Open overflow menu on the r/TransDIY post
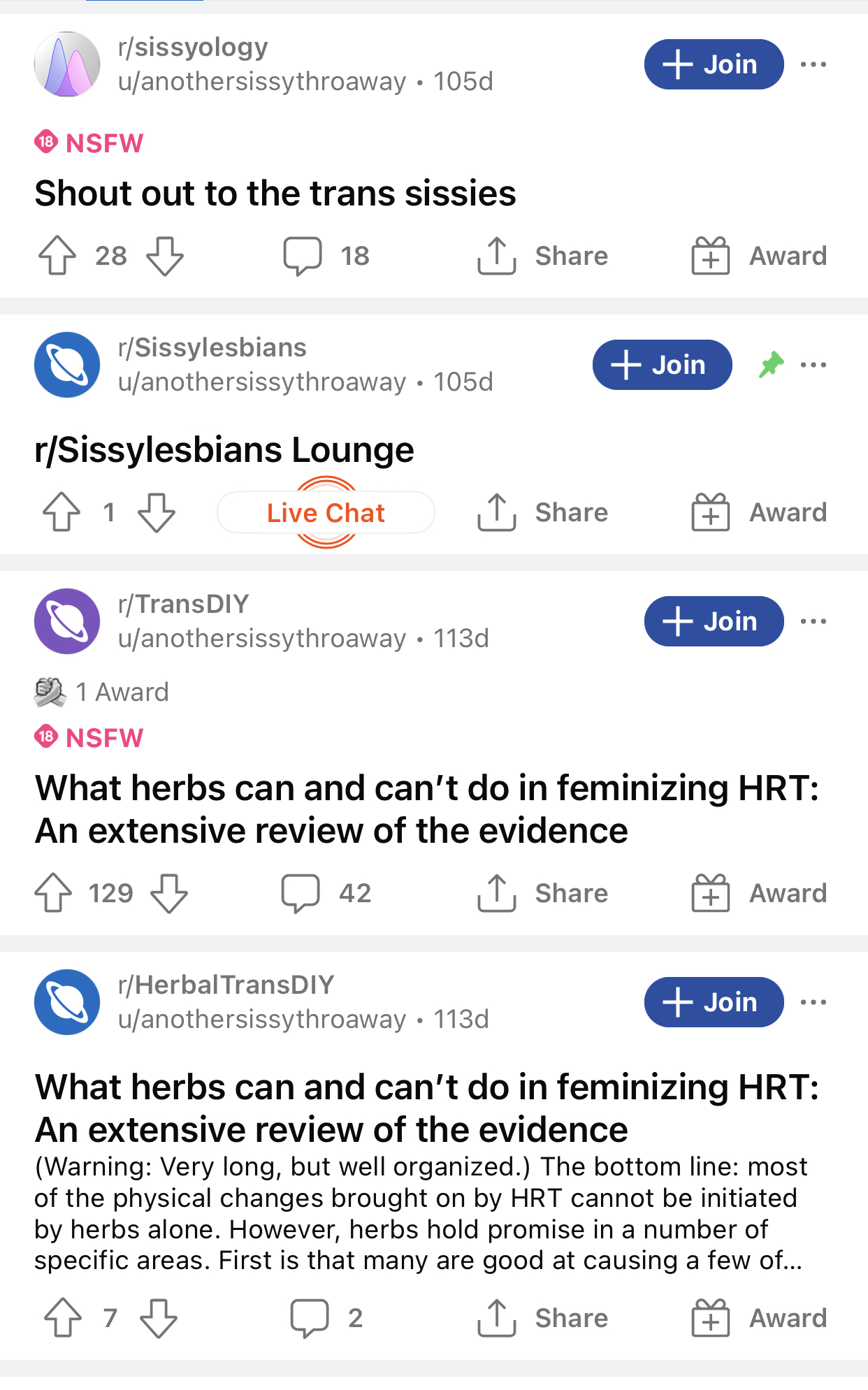 click(x=813, y=621)
